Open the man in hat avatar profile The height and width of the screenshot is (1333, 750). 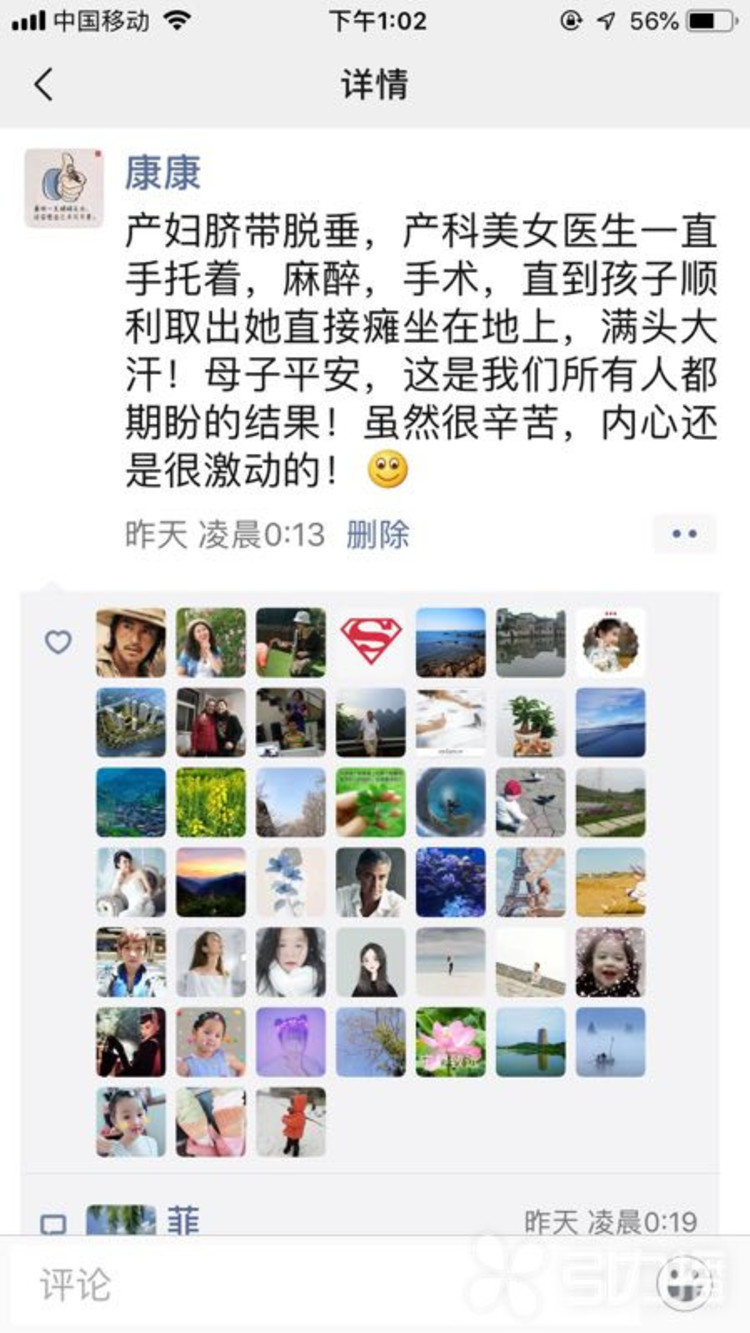tap(131, 642)
